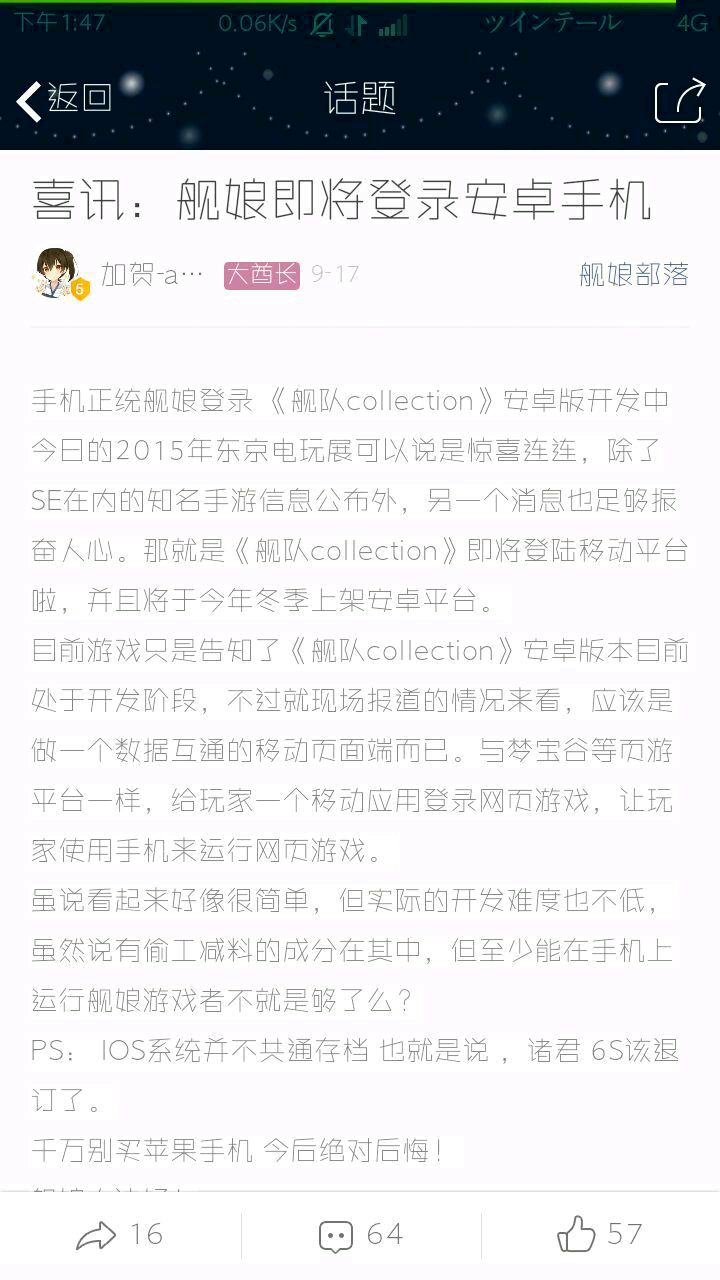The width and height of the screenshot is (720, 1280).
Task: Like this post with the thumbs-up
Action: (599, 1235)
